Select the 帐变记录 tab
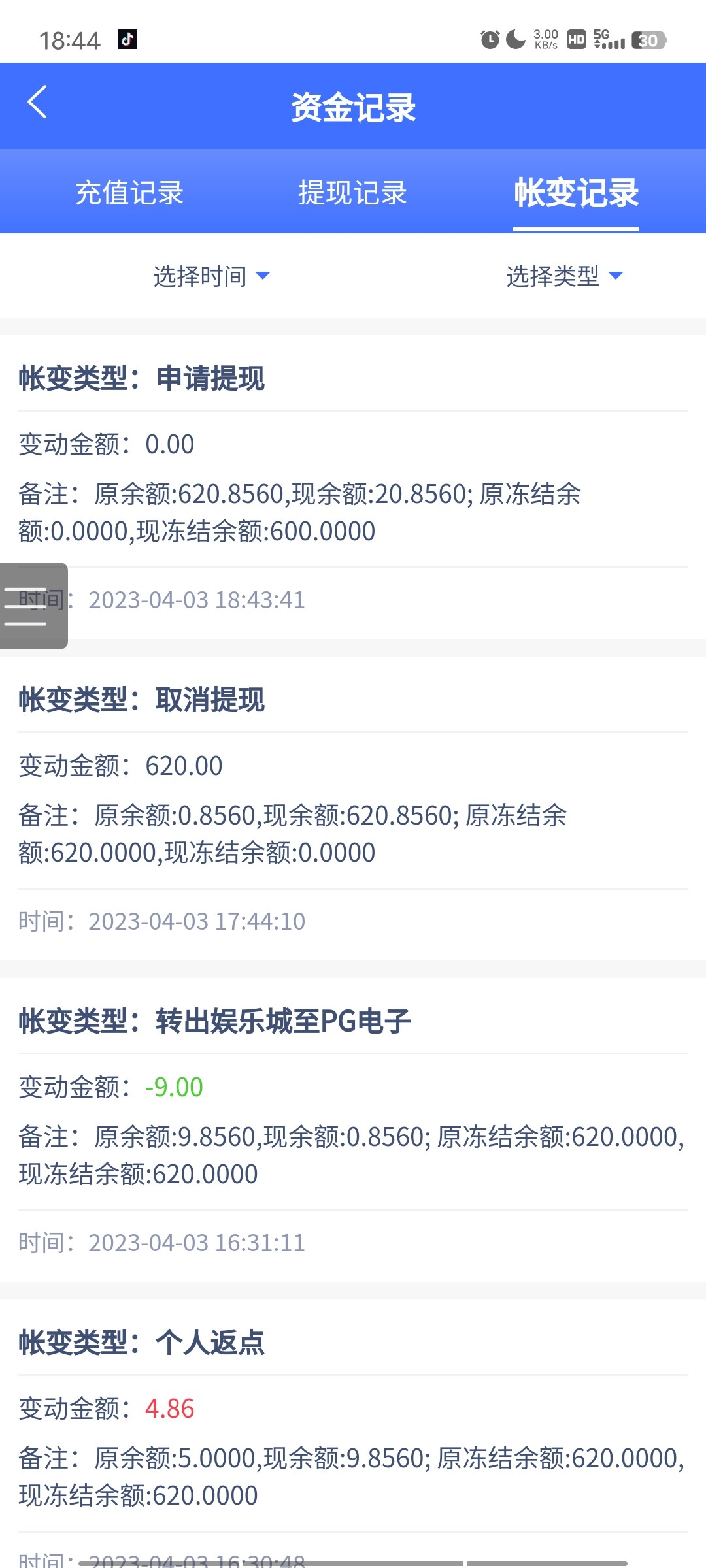This screenshot has width=706, height=1568. [x=576, y=193]
